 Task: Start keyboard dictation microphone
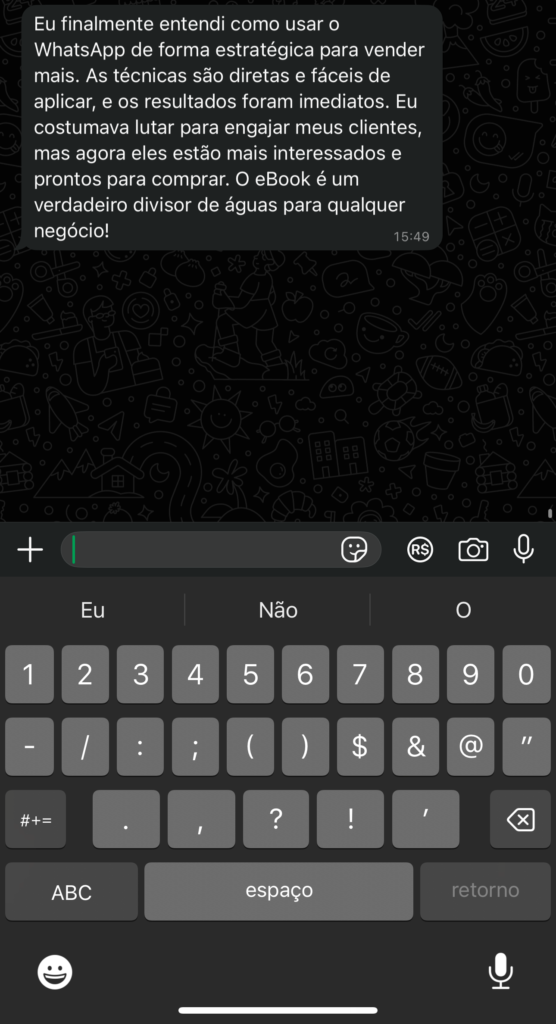point(500,971)
